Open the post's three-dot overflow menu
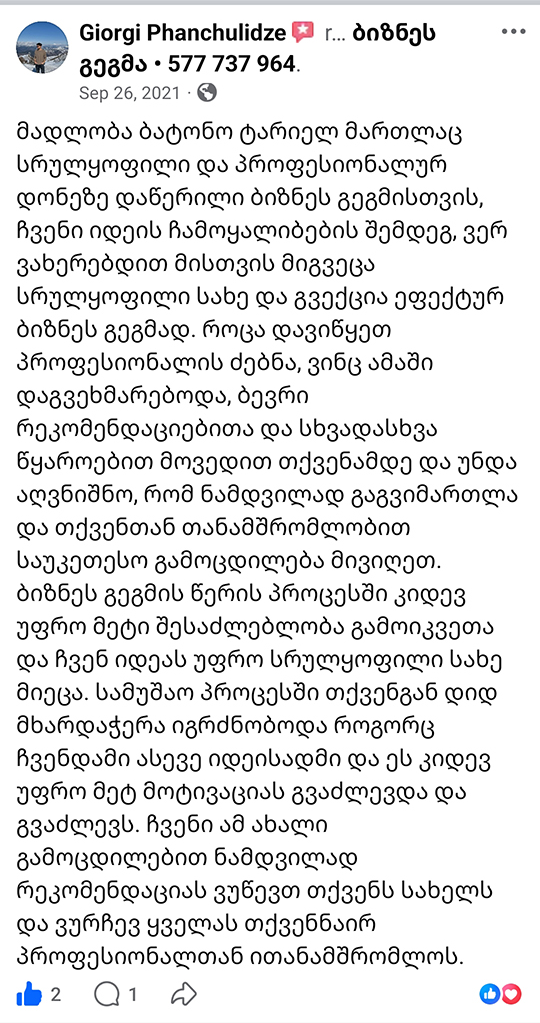Viewport: 540px width, 1023px height. [513, 32]
